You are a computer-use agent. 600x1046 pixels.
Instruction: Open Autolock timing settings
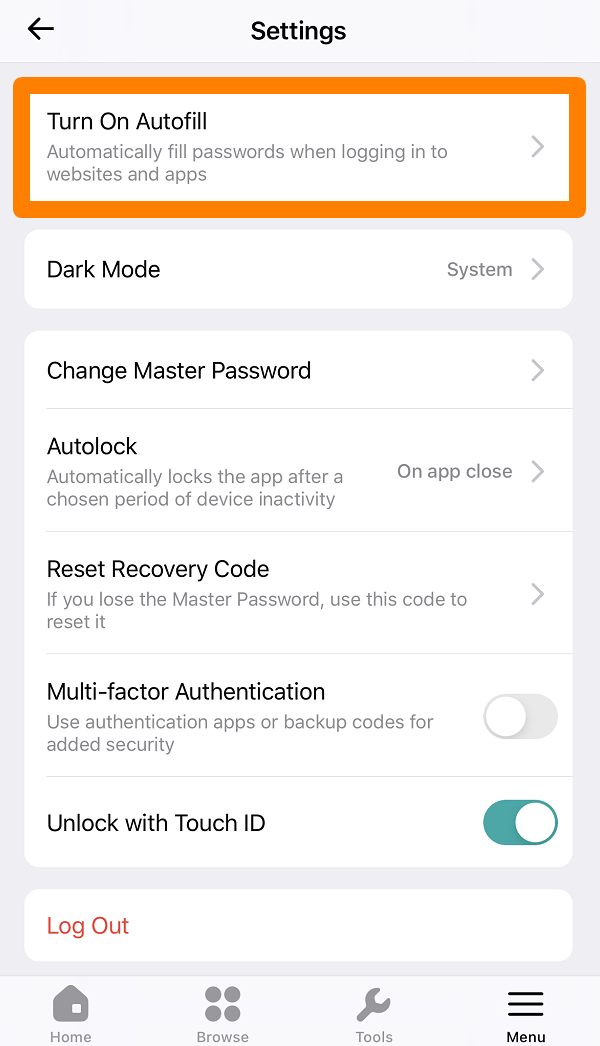click(298, 471)
